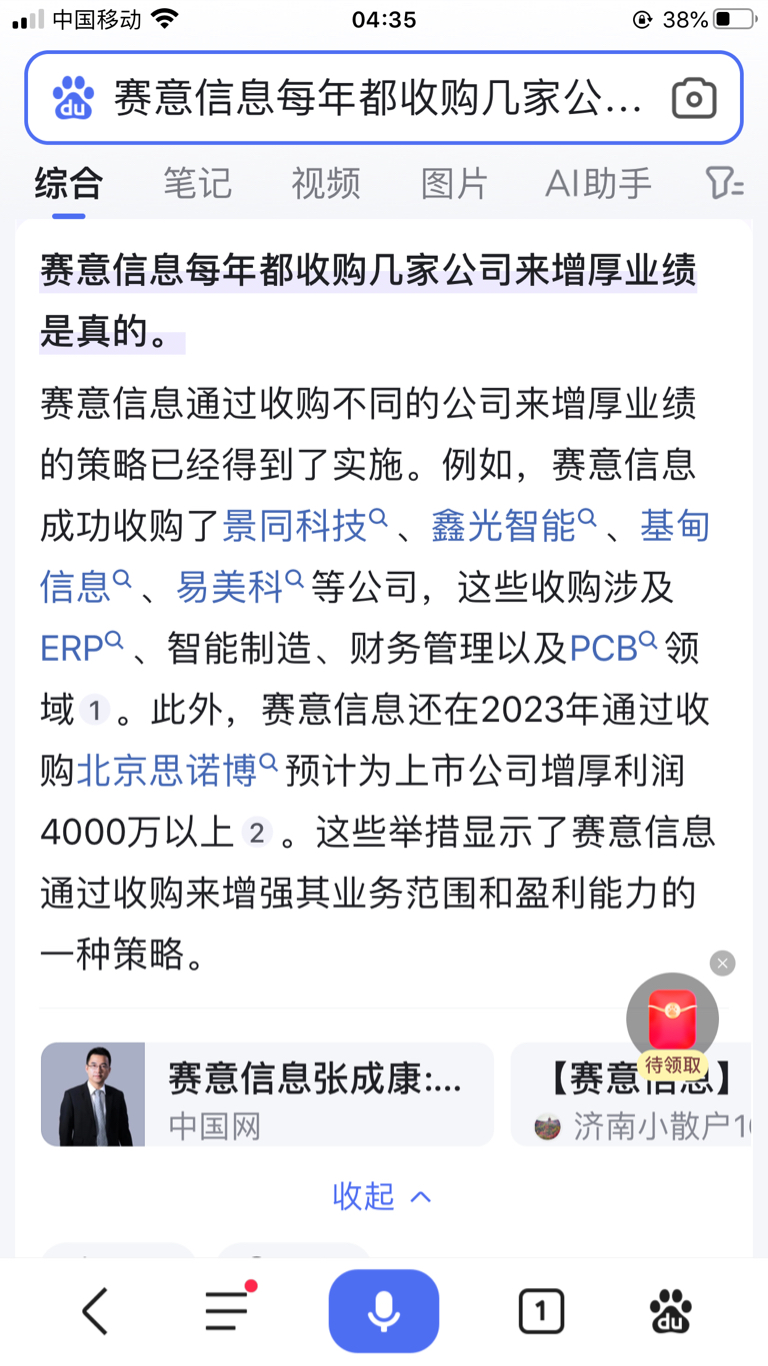
Task: Dismiss the floating red envelope
Action: coord(722,963)
